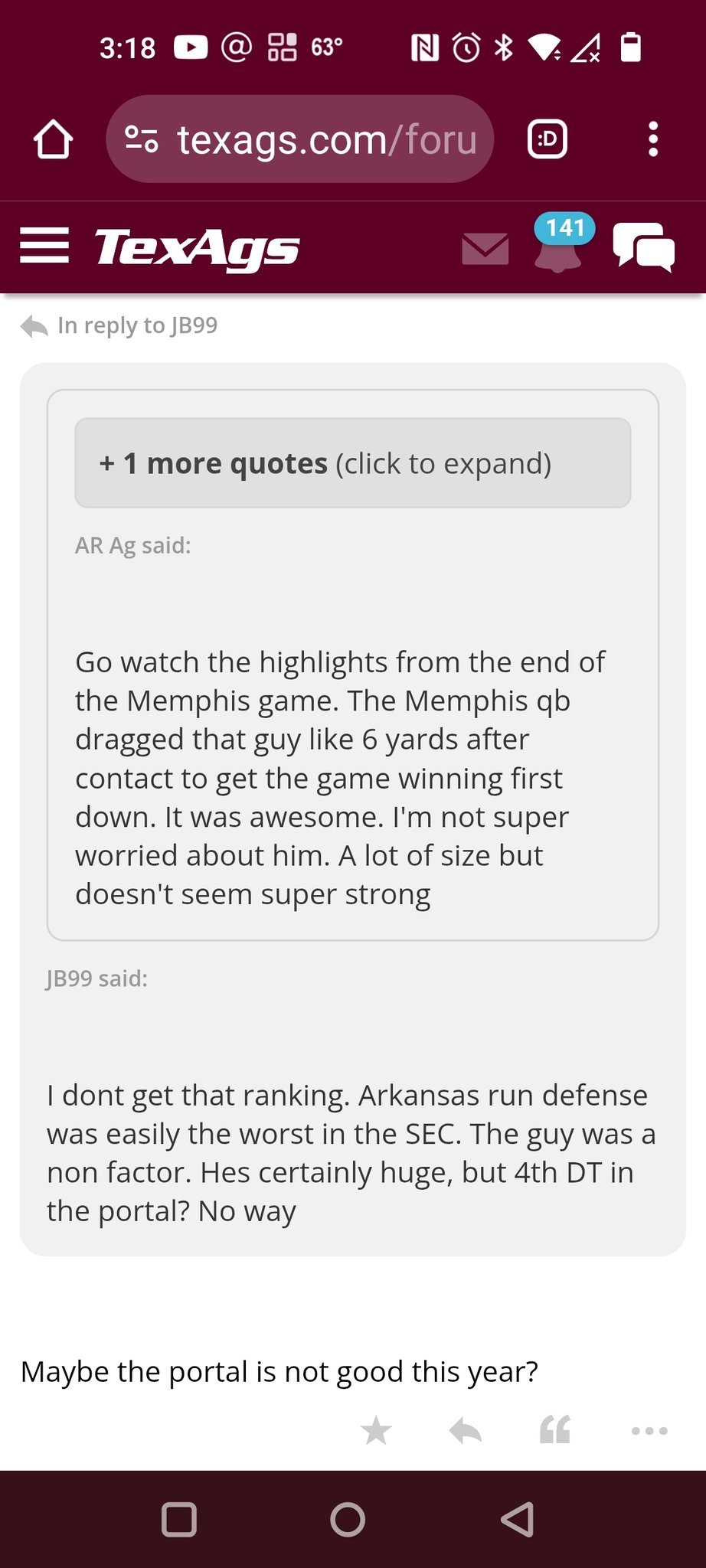Image resolution: width=706 pixels, height=1568 pixels.
Task: Go back using the system back button
Action: 518,1519
